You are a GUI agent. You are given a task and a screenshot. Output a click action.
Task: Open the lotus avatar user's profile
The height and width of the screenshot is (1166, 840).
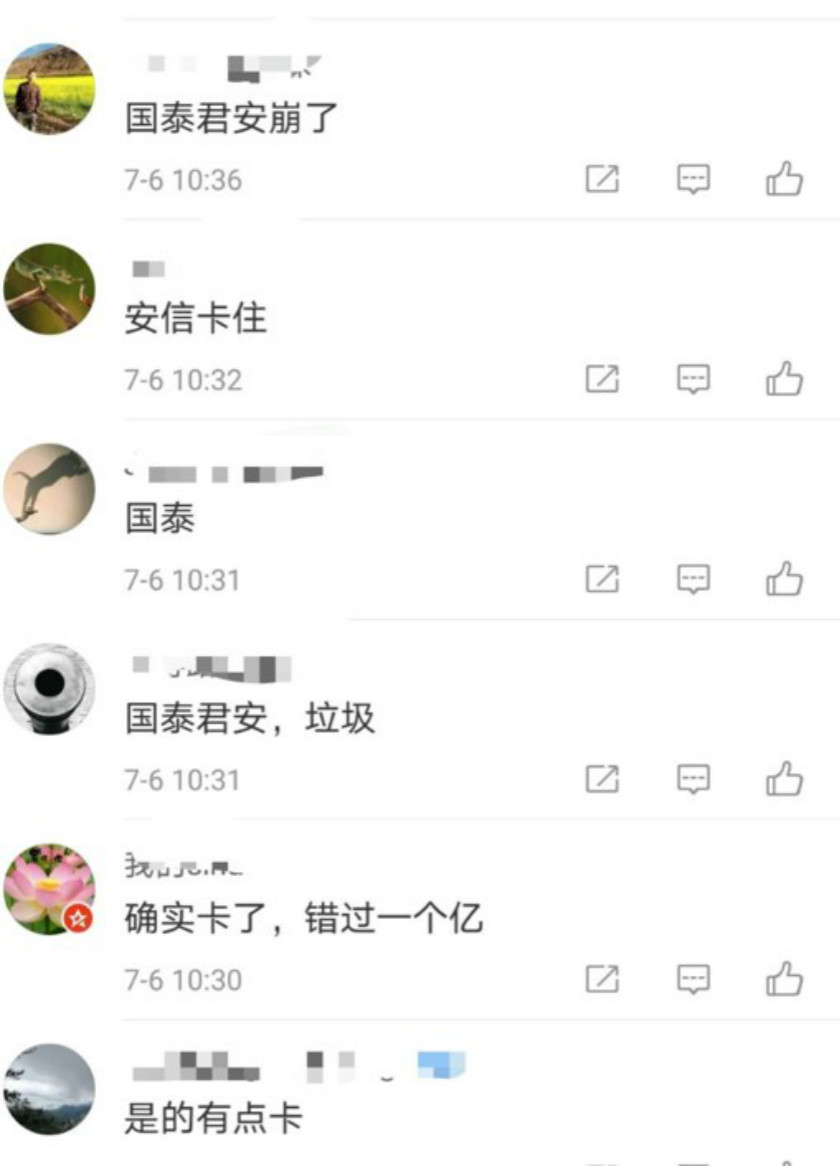[49, 889]
